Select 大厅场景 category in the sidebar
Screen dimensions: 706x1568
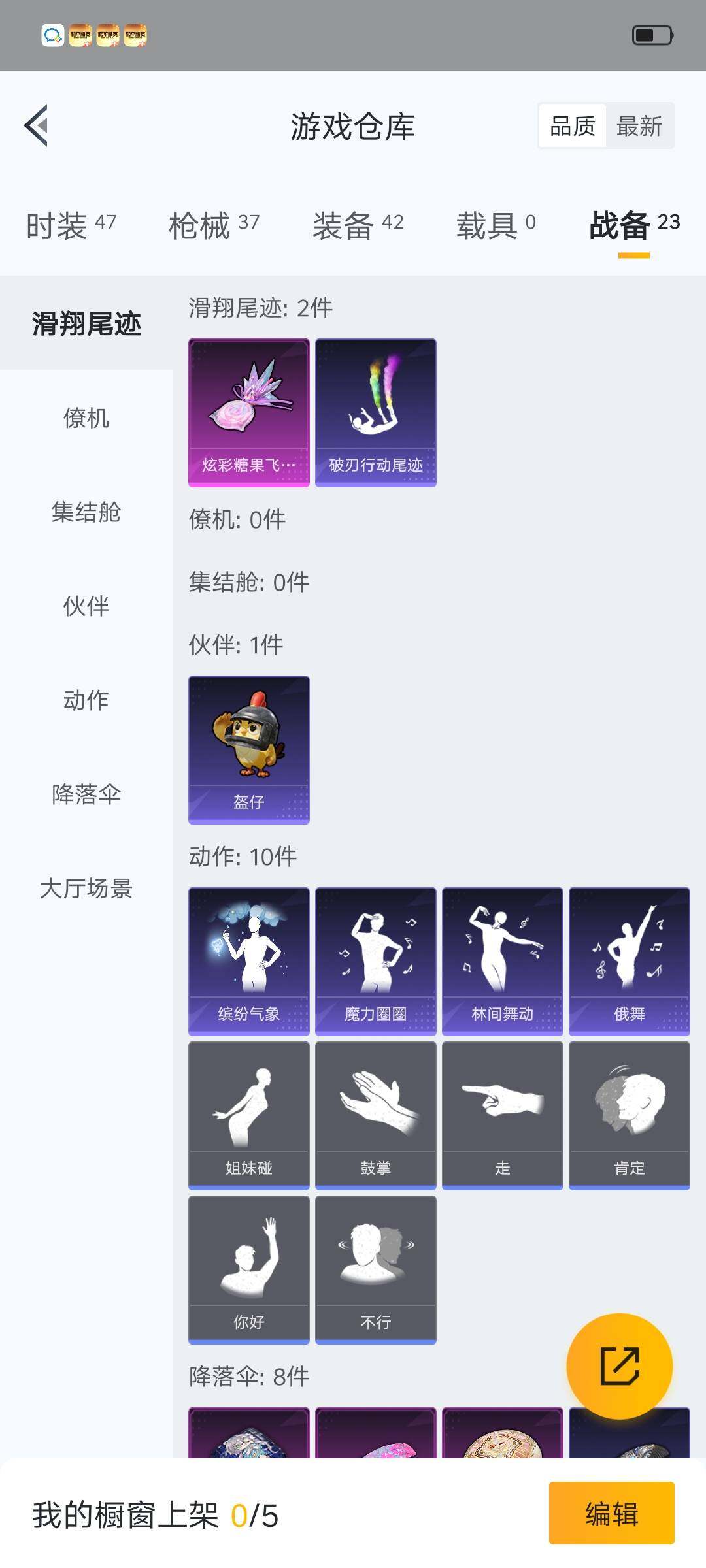point(87,890)
